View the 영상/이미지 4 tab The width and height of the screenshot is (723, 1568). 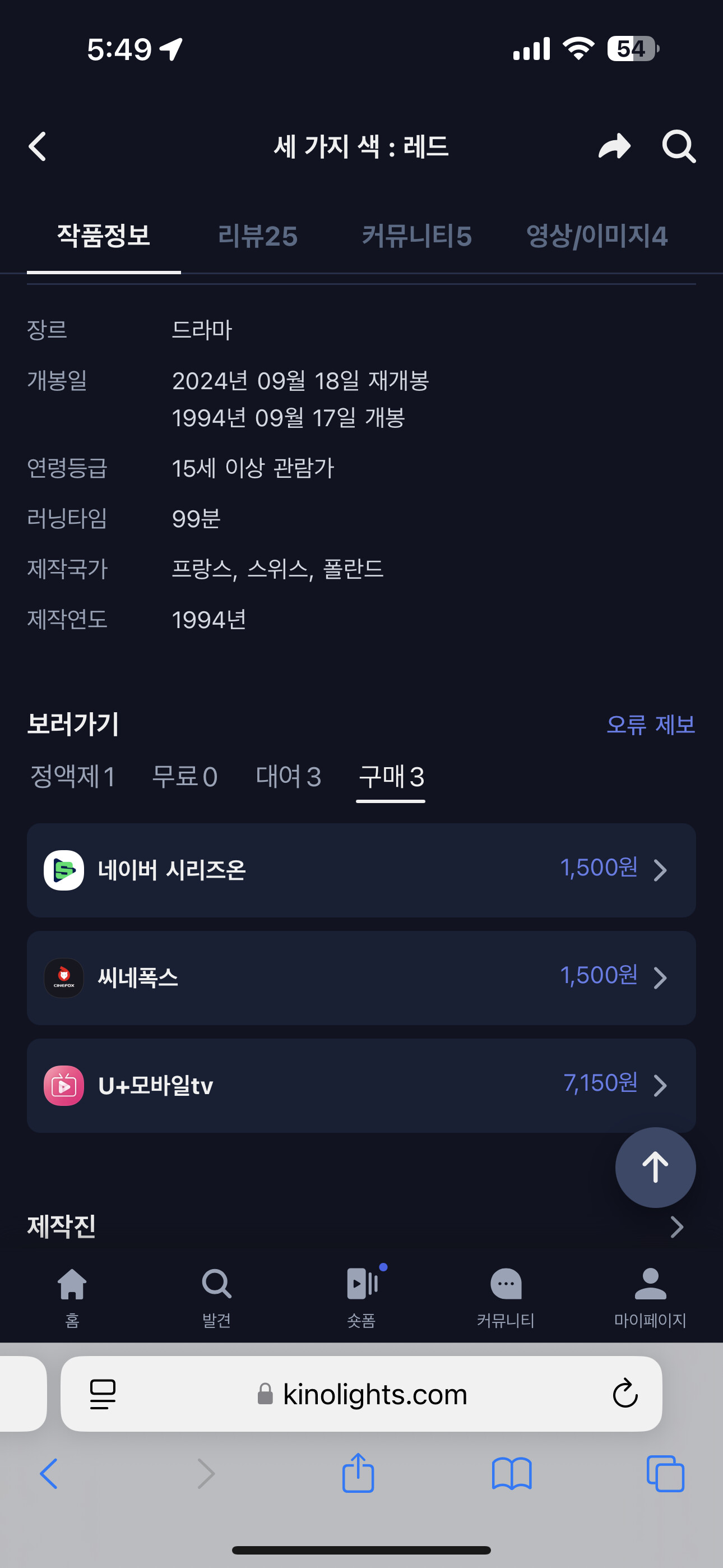point(596,236)
